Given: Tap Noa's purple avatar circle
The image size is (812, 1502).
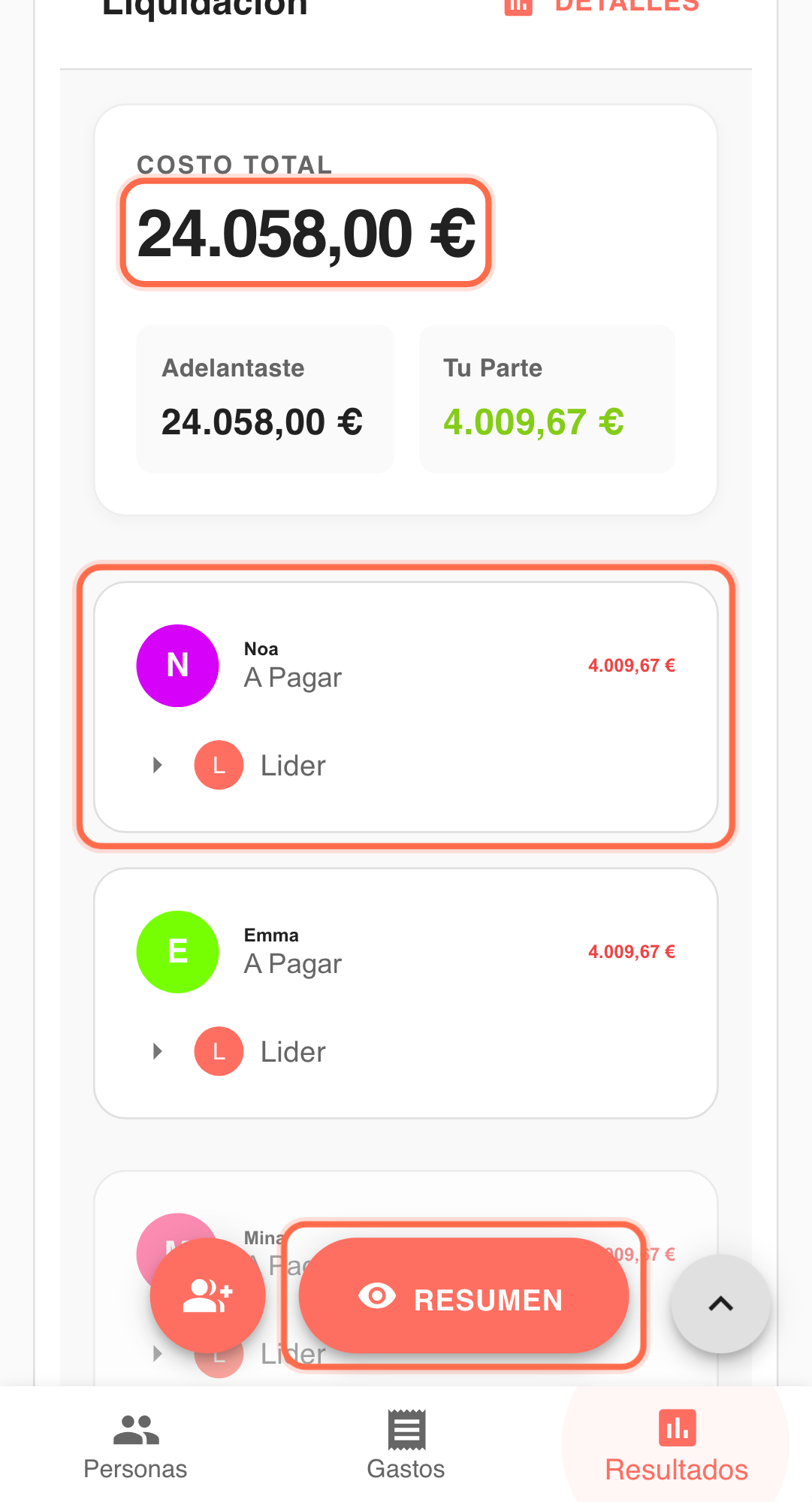Looking at the screenshot, I should (177, 665).
